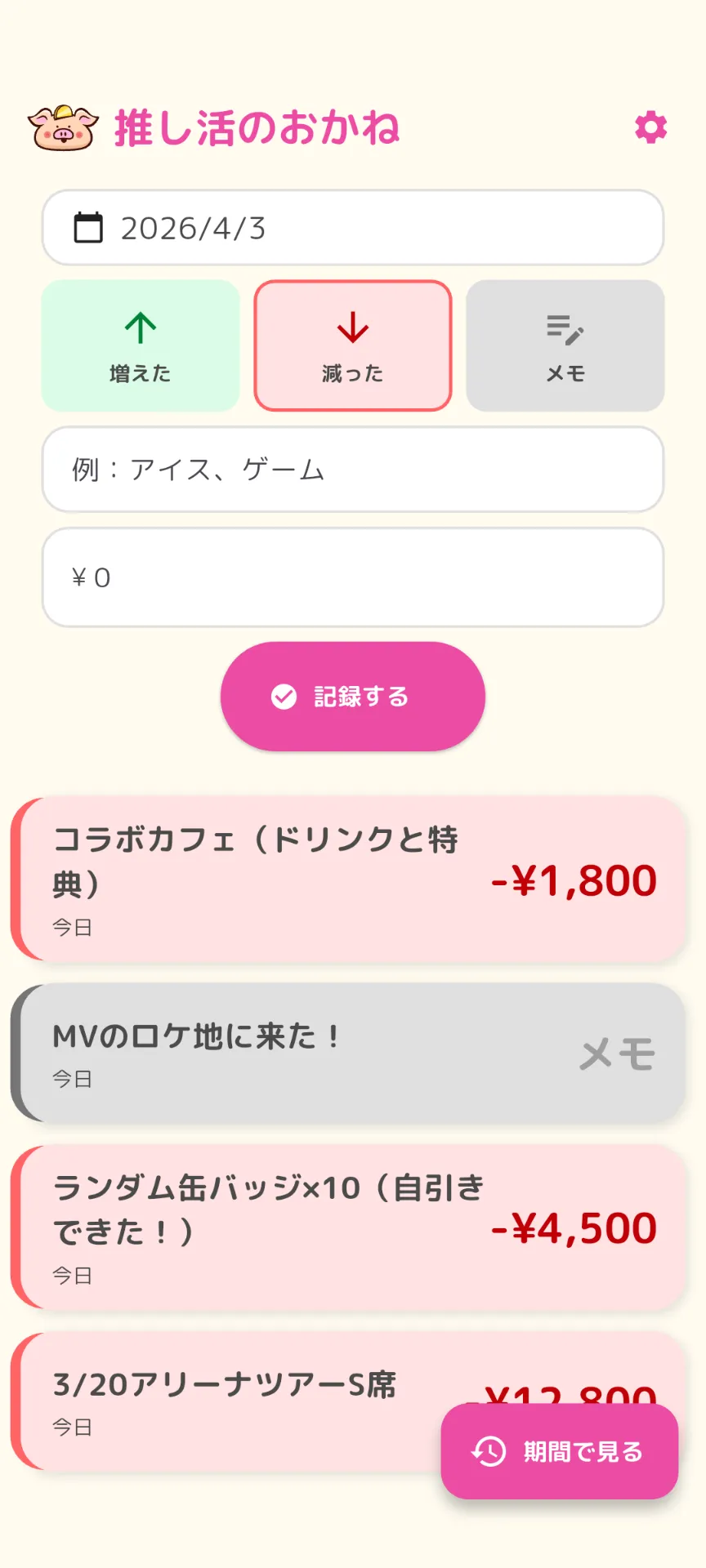Viewport: 706px width, 1568px height.
Task: Open the settings gear icon
Action: click(x=650, y=127)
